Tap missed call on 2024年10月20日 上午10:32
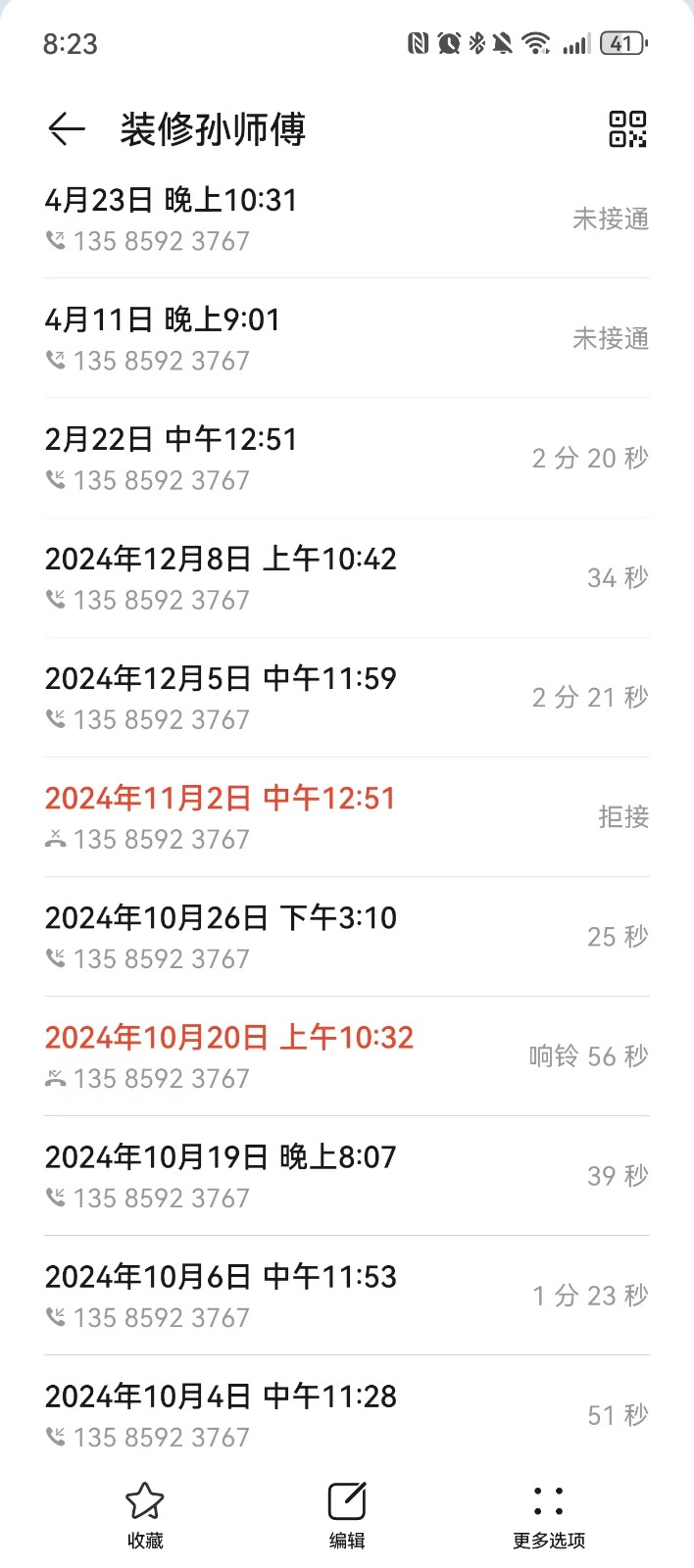The height and width of the screenshot is (1568, 694). [x=347, y=1056]
